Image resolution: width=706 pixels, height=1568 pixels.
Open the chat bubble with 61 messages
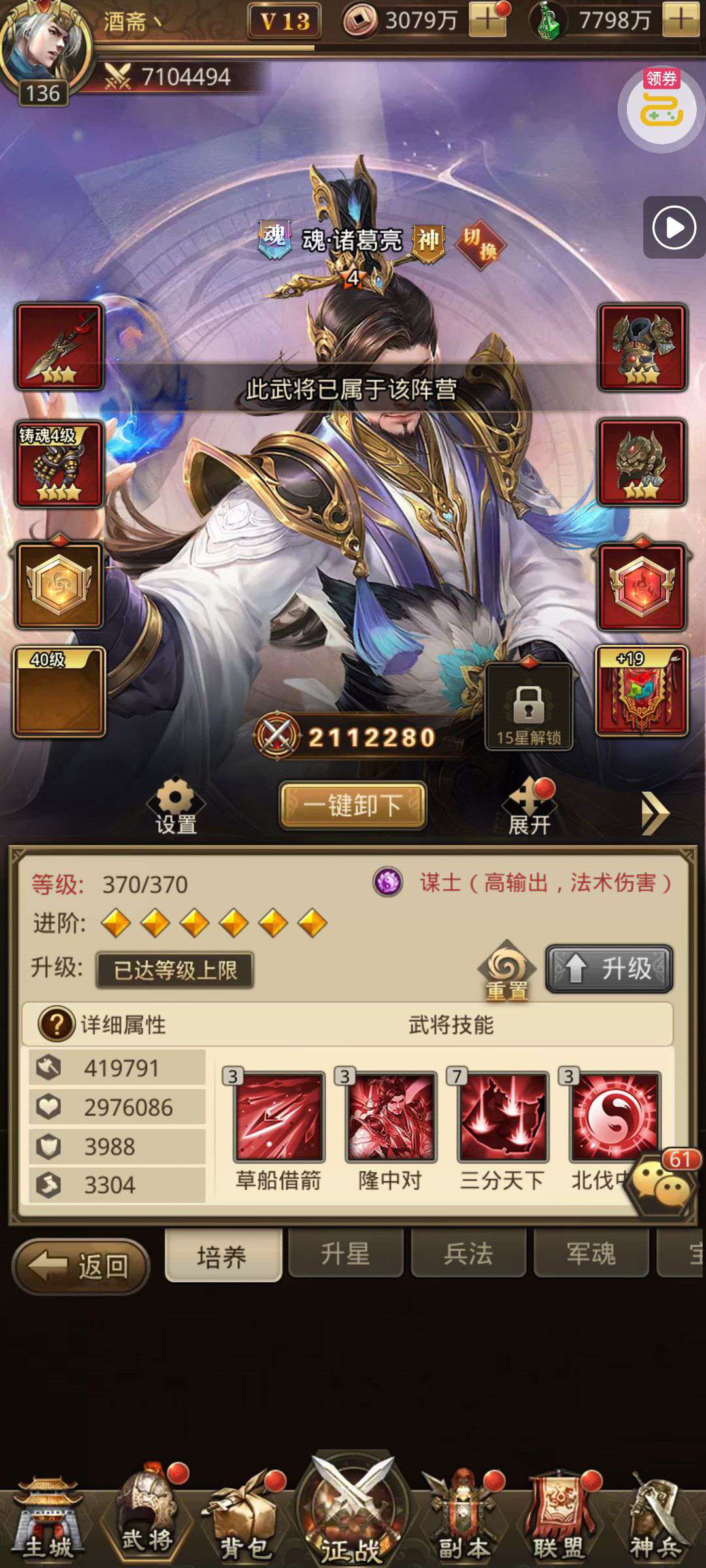(x=662, y=1187)
